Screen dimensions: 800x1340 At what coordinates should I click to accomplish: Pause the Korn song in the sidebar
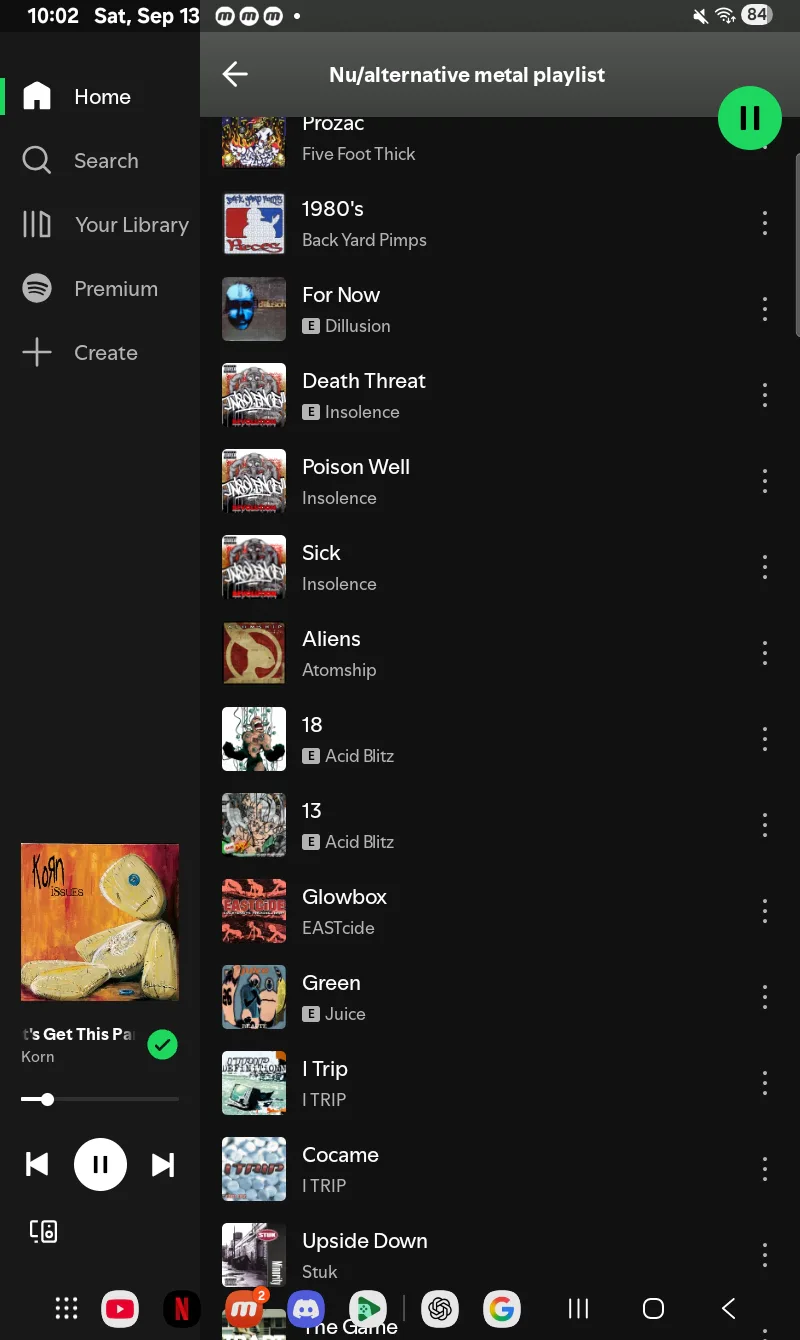tap(100, 1165)
